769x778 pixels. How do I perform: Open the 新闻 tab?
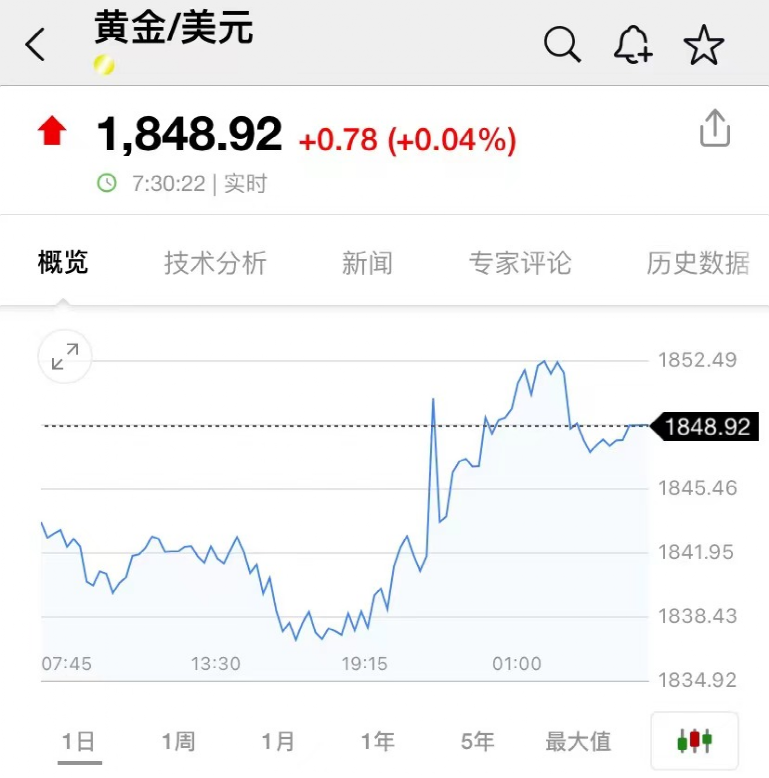coord(367,263)
